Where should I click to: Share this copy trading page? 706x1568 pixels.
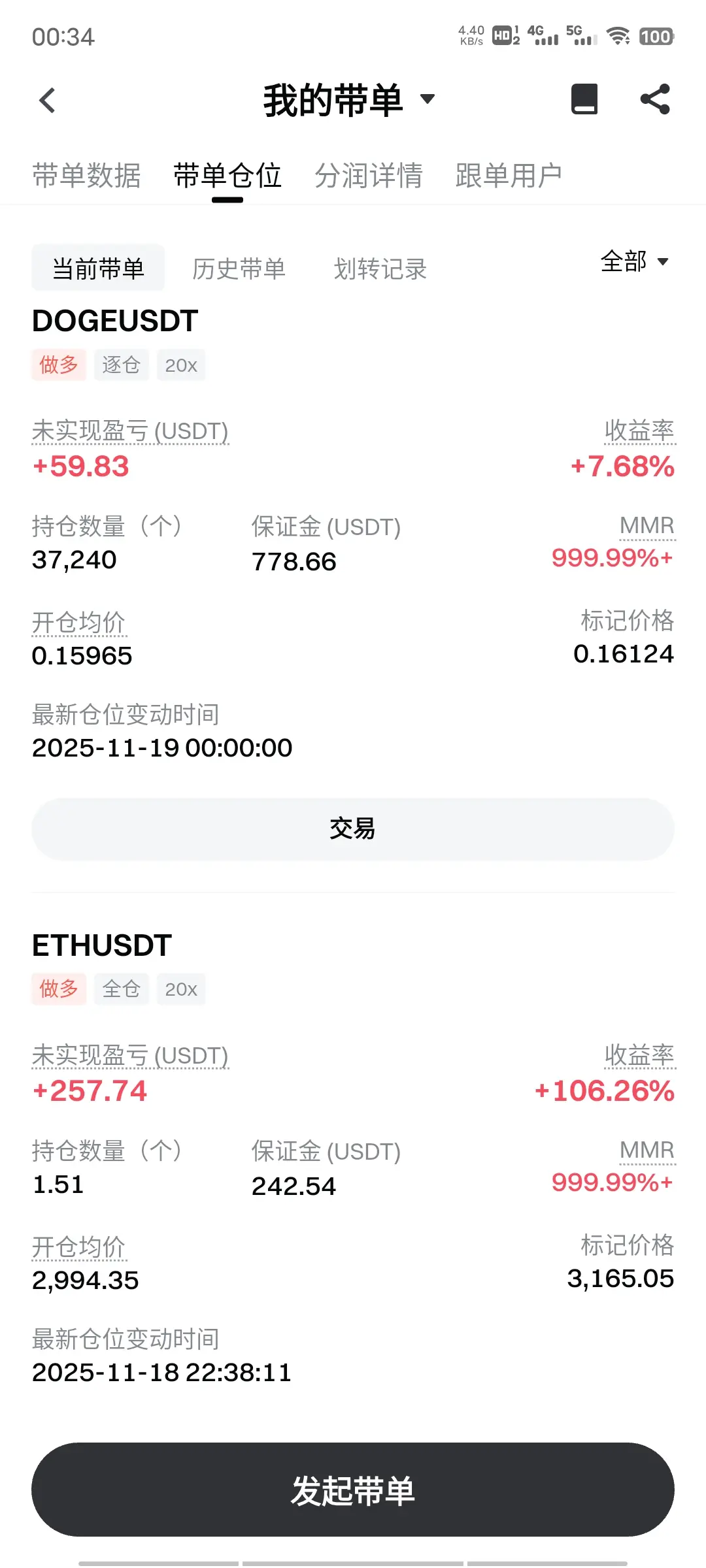tap(655, 99)
